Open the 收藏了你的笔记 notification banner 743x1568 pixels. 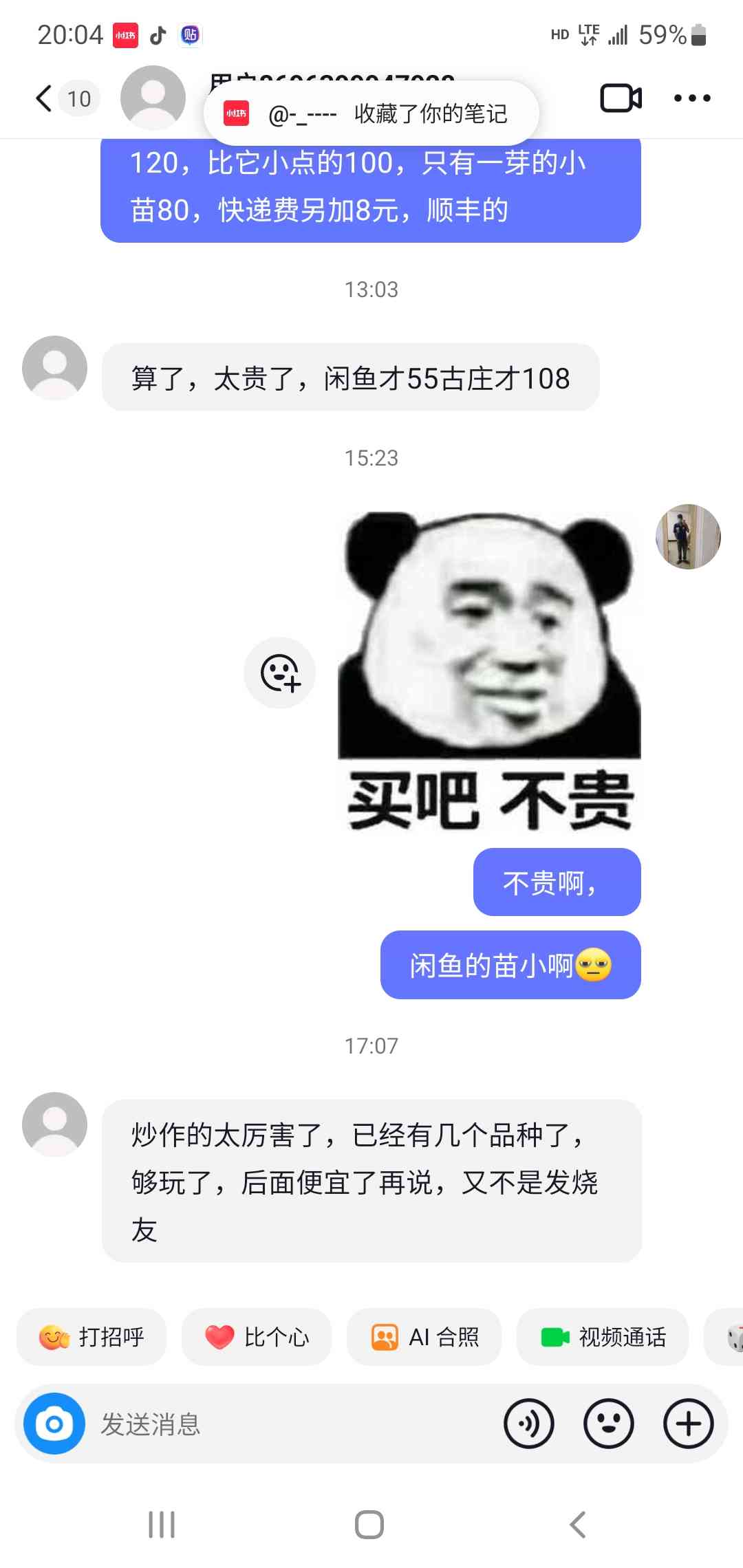pyautogui.click(x=371, y=113)
